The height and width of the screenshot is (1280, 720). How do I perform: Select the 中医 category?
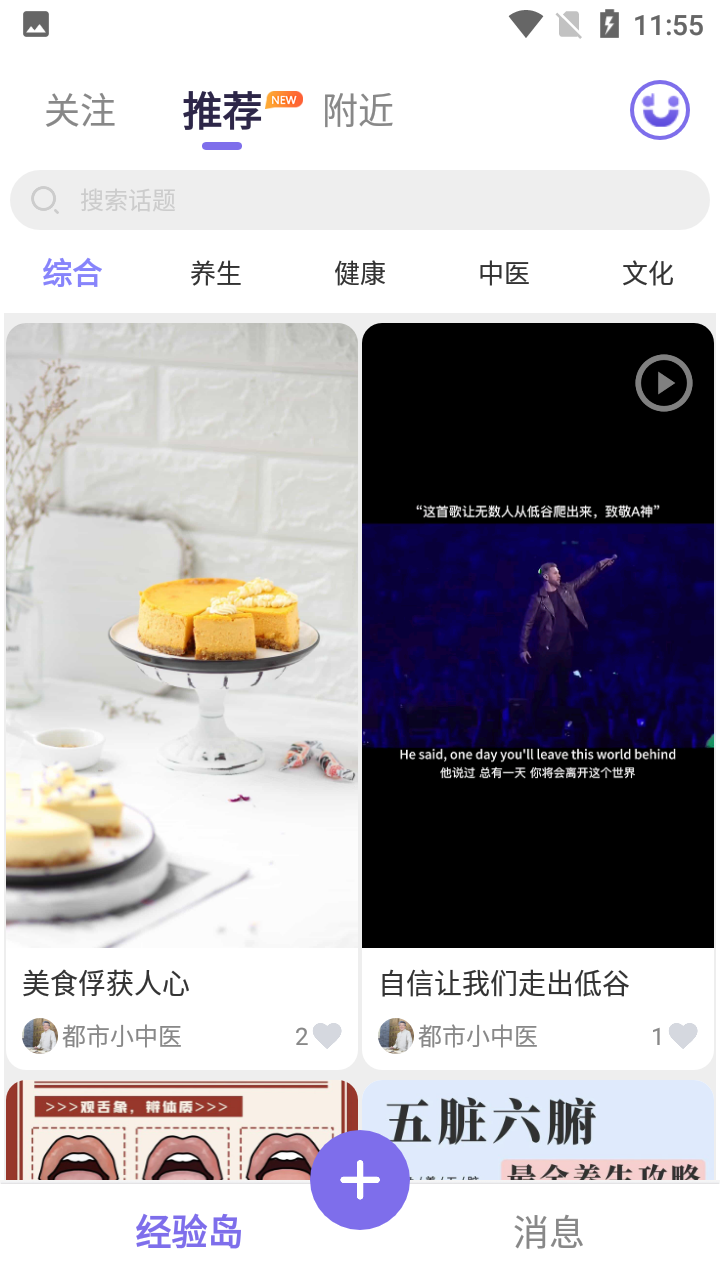503,273
